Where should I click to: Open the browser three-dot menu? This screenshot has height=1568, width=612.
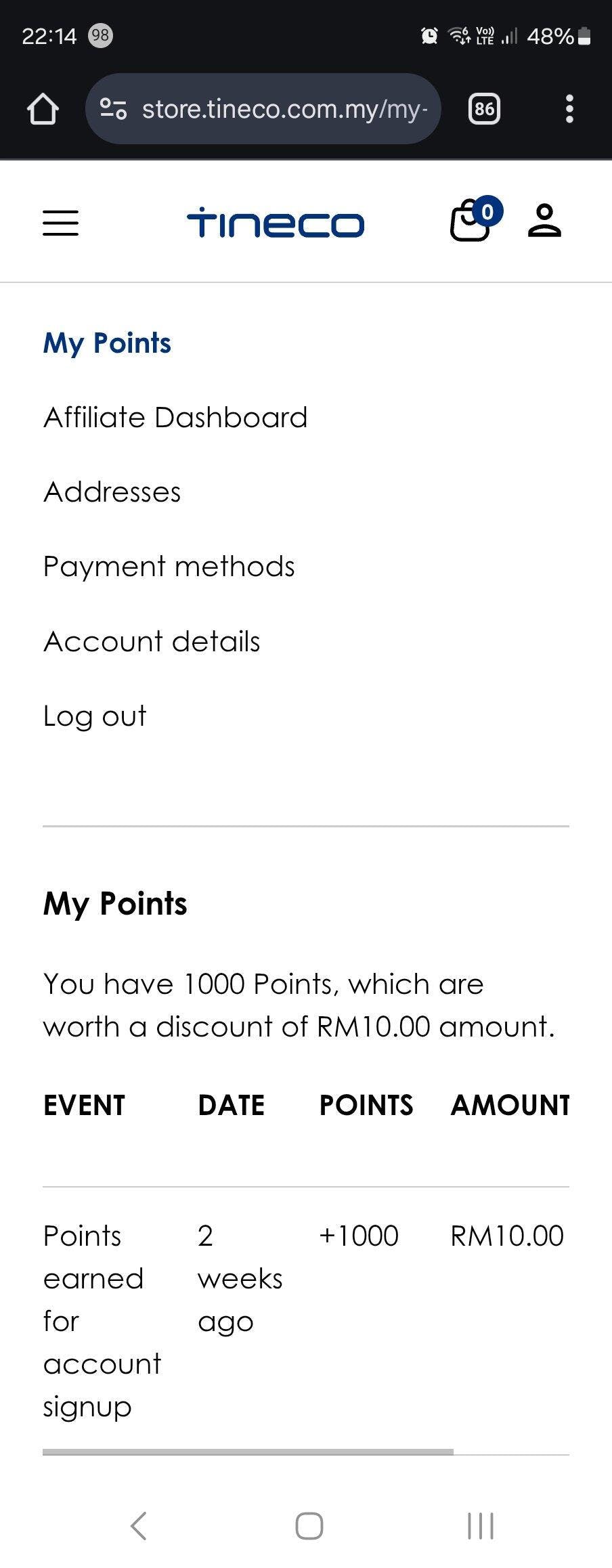click(569, 109)
